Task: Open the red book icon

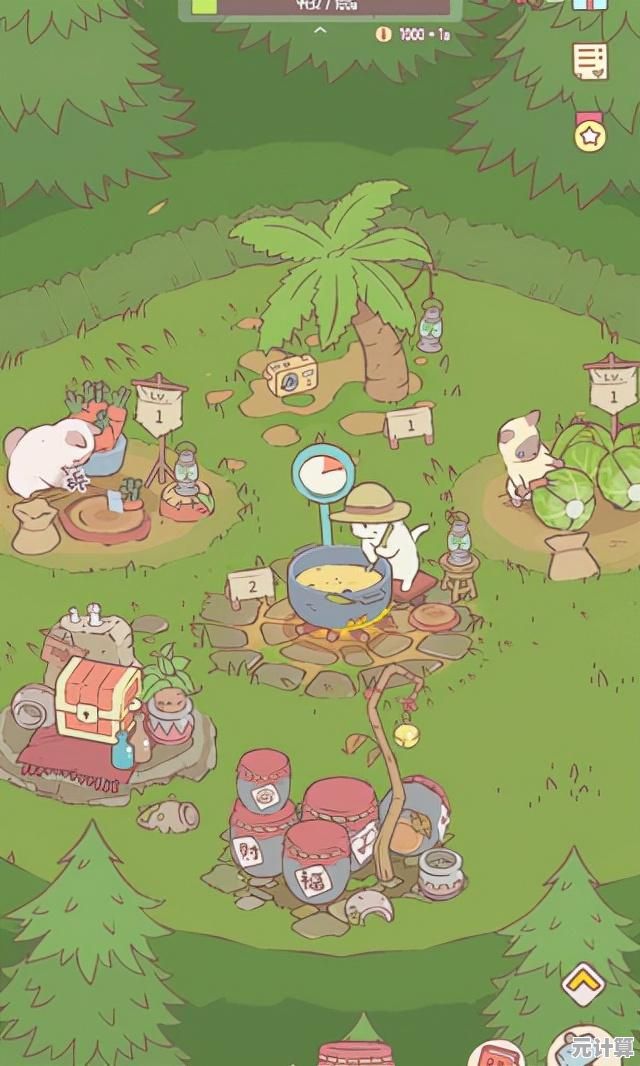Action: coord(495,1054)
